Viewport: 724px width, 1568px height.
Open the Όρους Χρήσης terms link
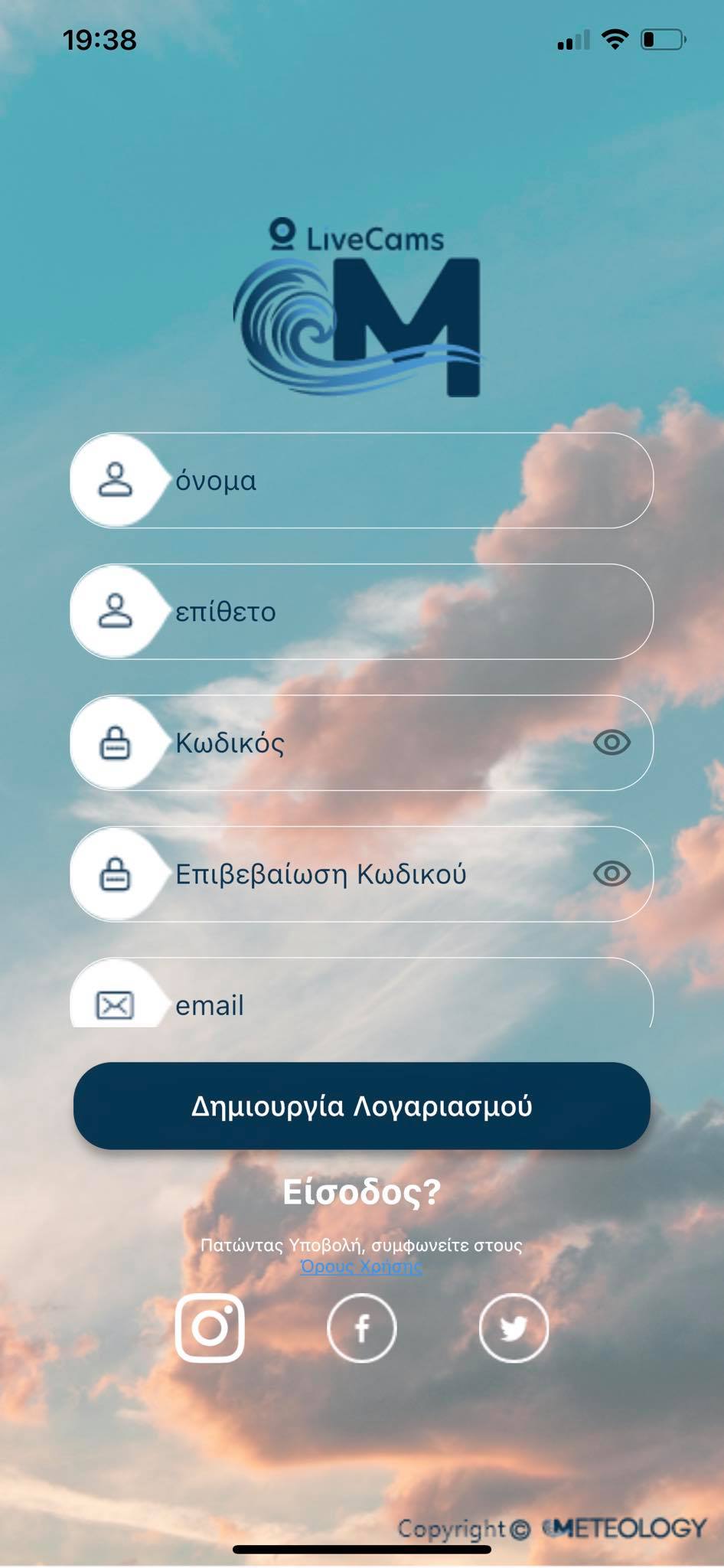tap(361, 1266)
